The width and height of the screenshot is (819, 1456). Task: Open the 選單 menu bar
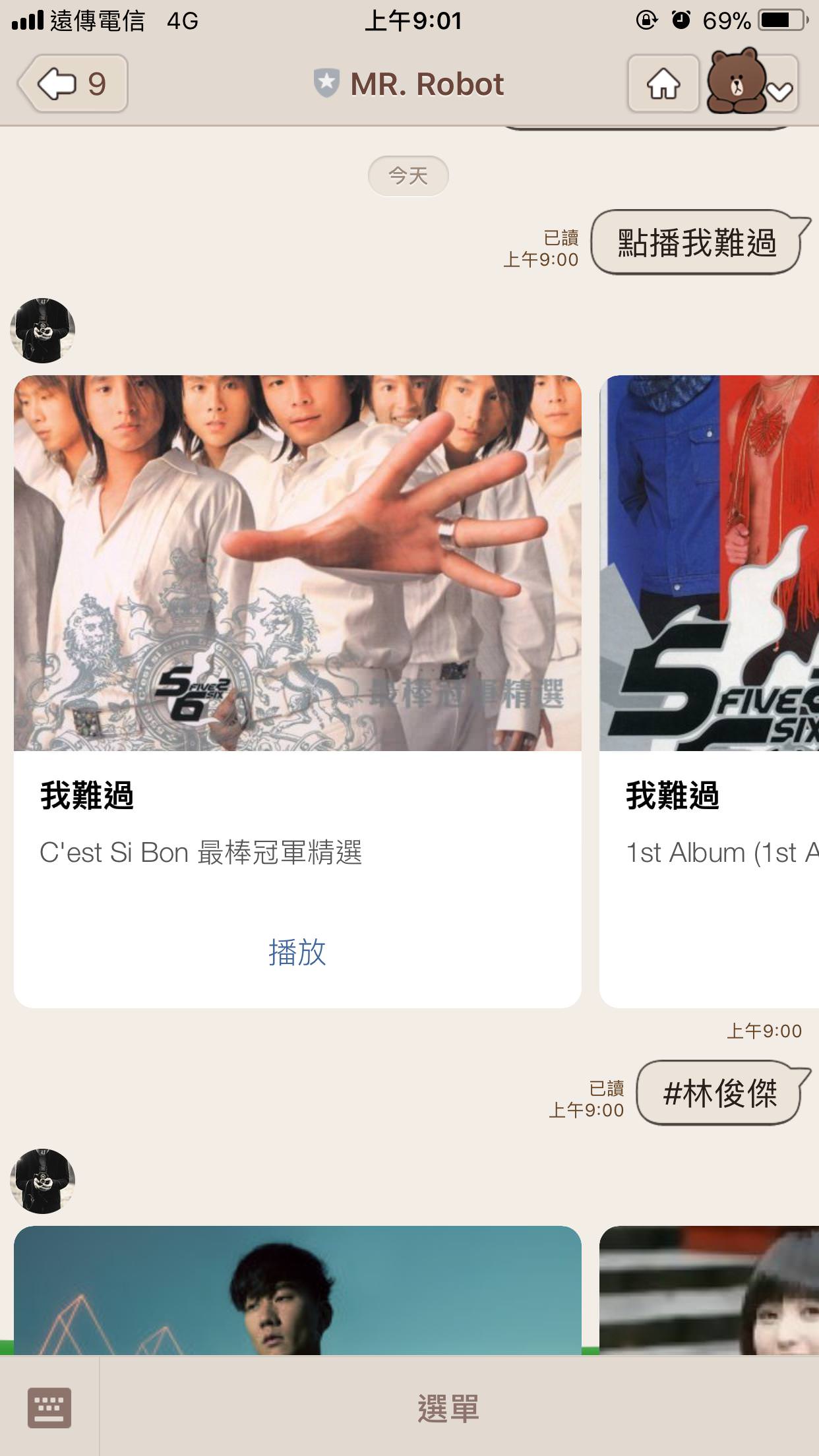coord(448,1409)
